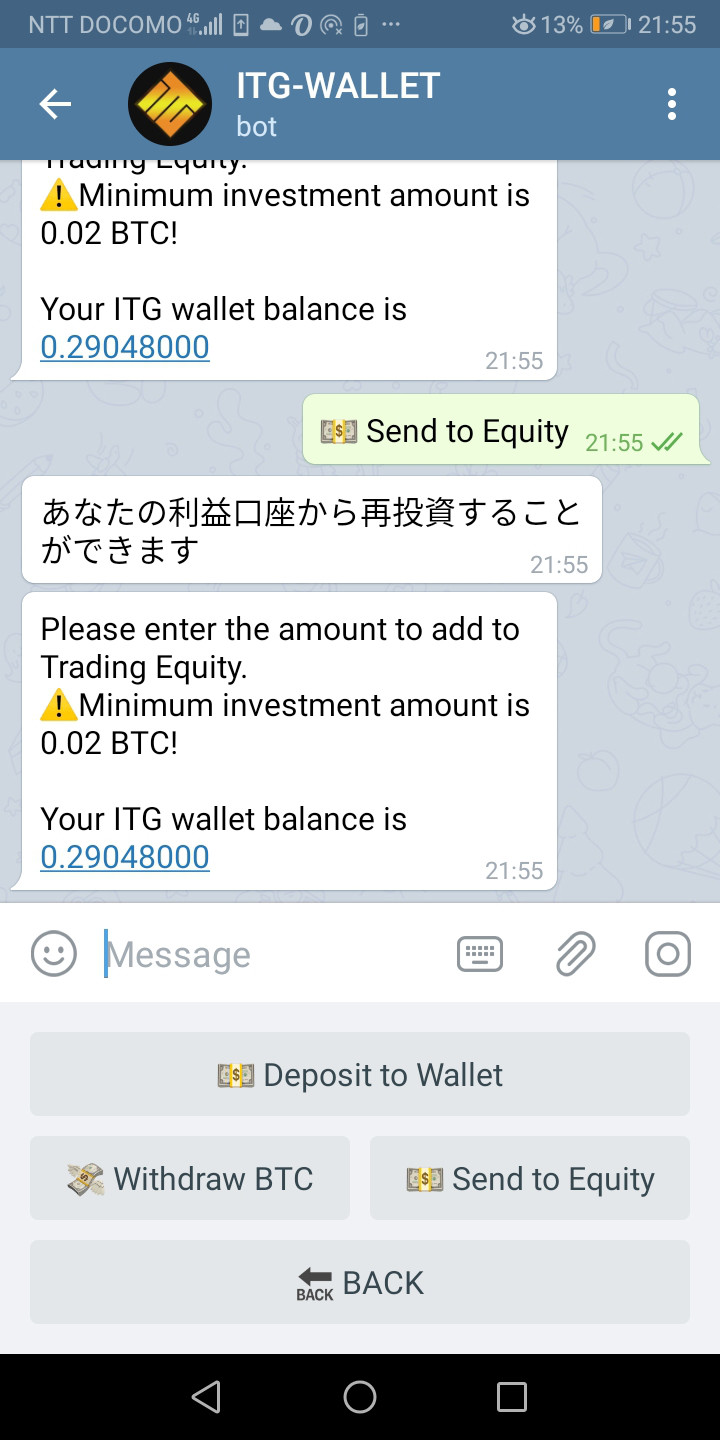Tap the Send to Equity keyboard button

530,1178
